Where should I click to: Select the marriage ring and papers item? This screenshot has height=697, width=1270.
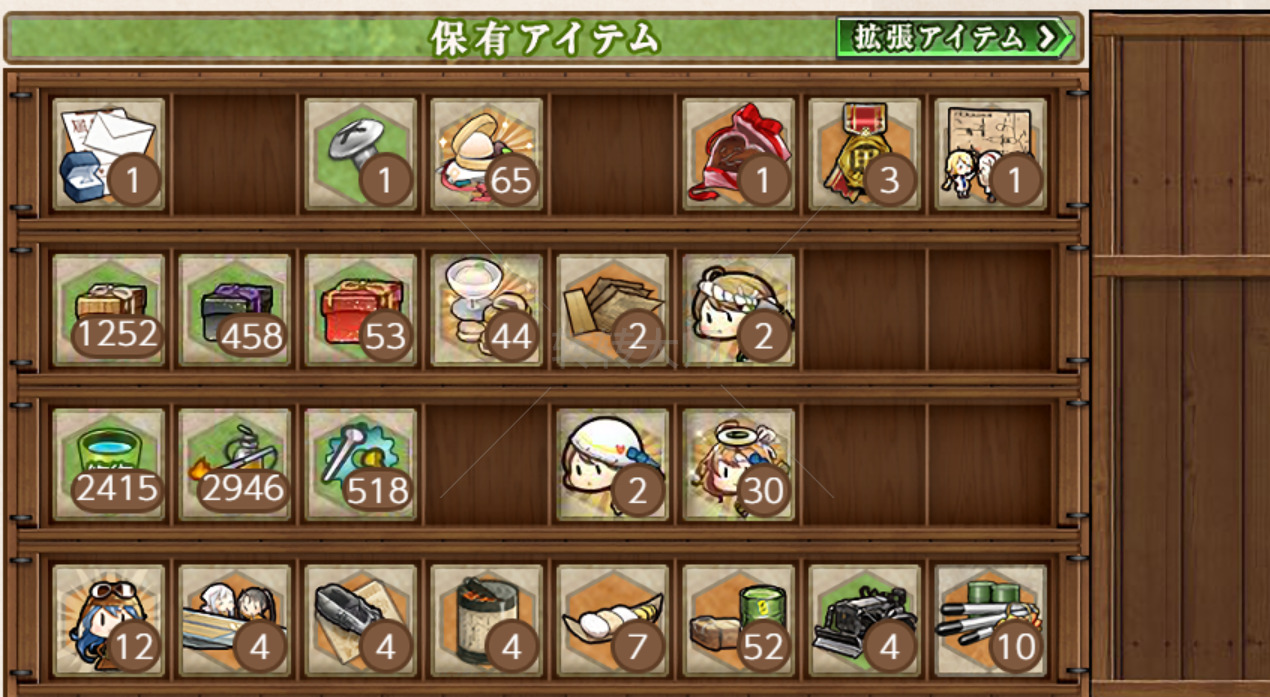tap(108, 153)
